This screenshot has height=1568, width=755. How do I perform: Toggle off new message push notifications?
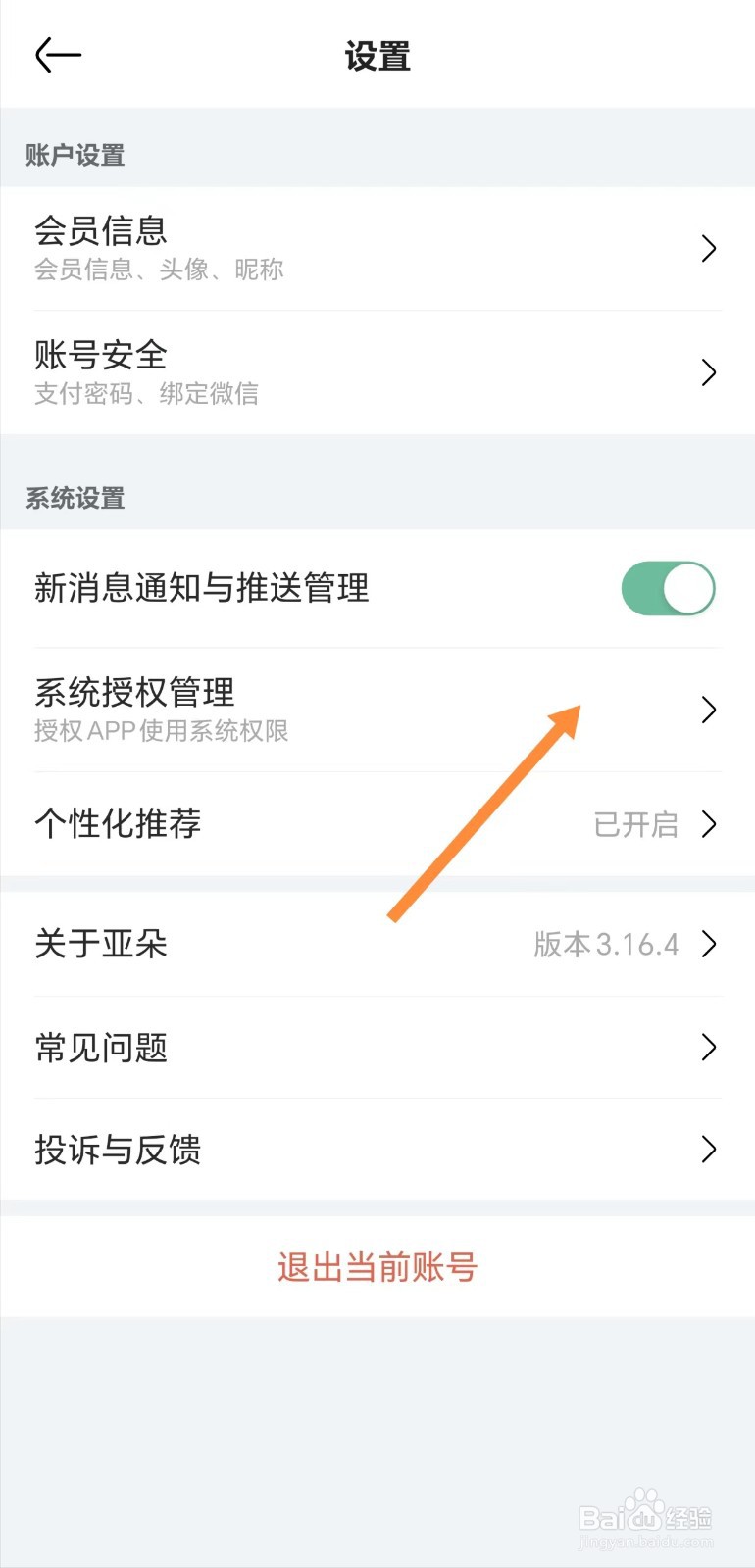668,588
